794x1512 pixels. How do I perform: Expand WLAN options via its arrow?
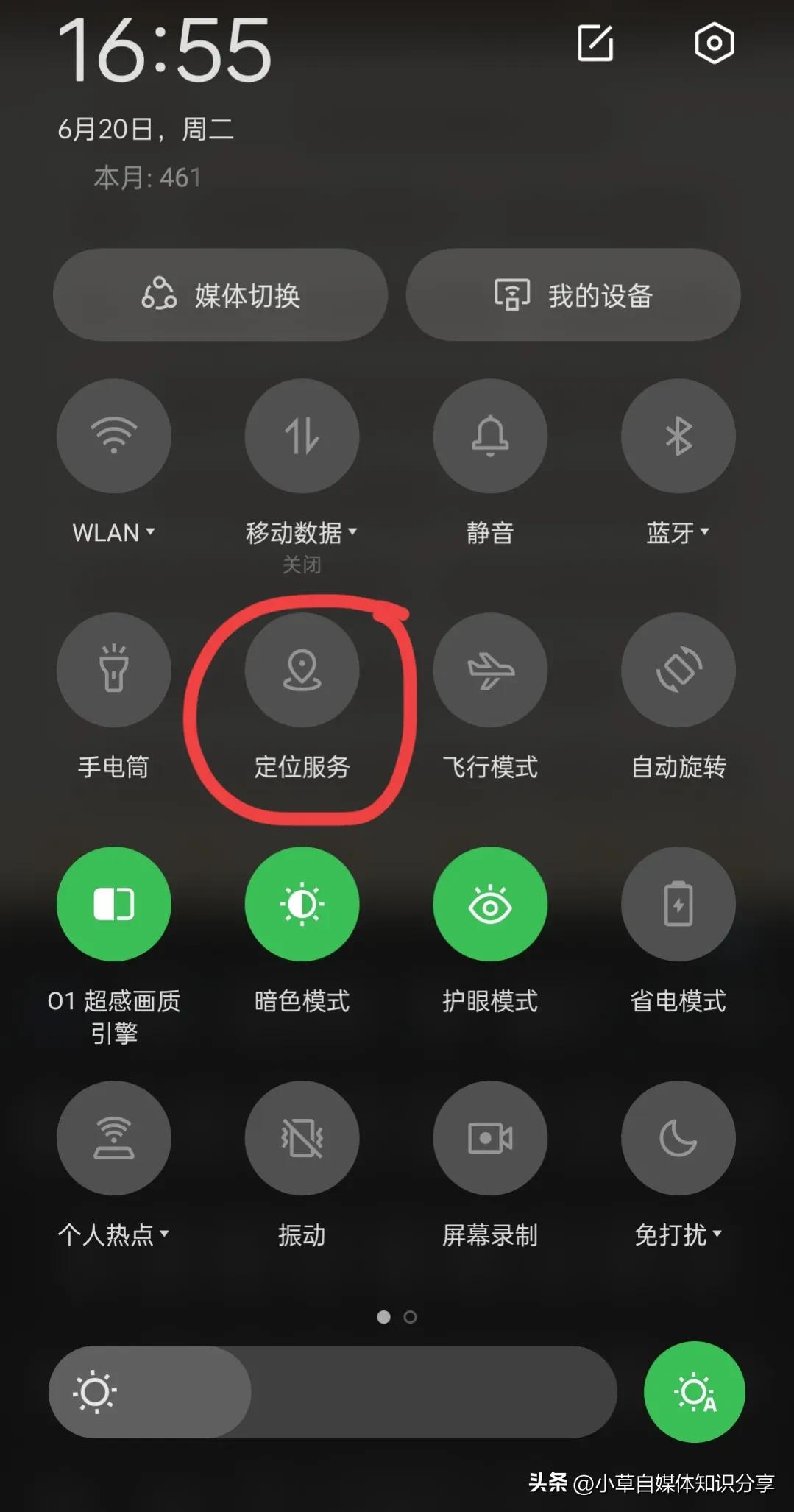(x=150, y=533)
